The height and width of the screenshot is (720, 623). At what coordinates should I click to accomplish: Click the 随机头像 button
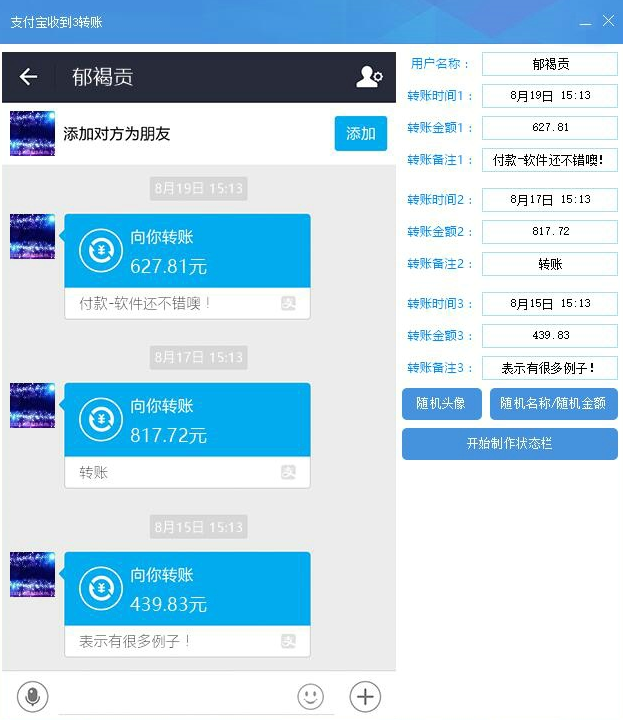[441, 404]
